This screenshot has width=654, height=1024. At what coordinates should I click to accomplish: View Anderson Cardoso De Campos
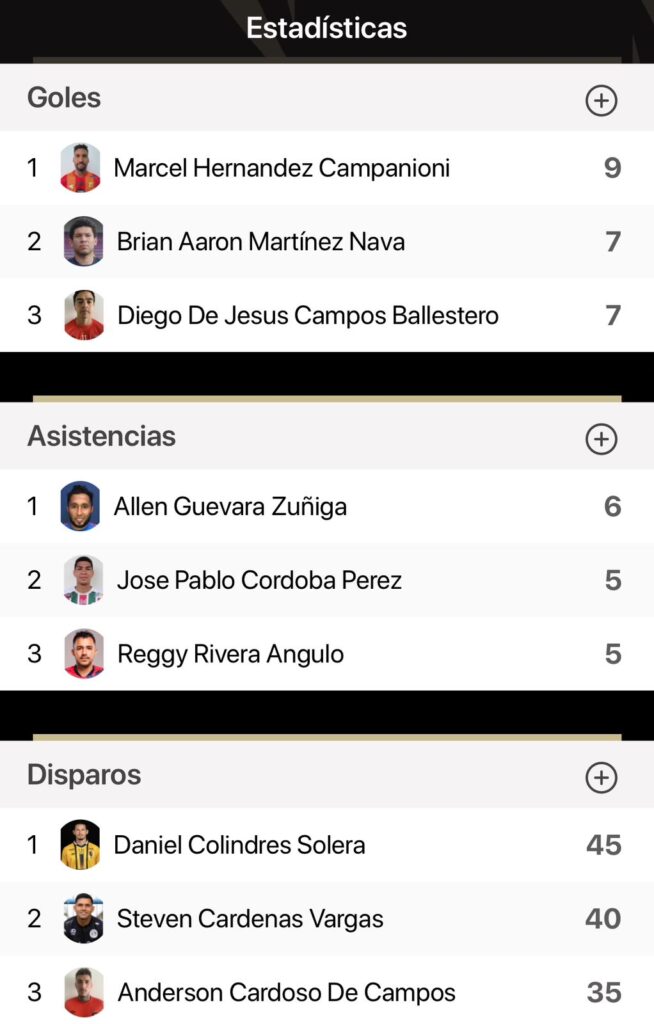(x=286, y=993)
